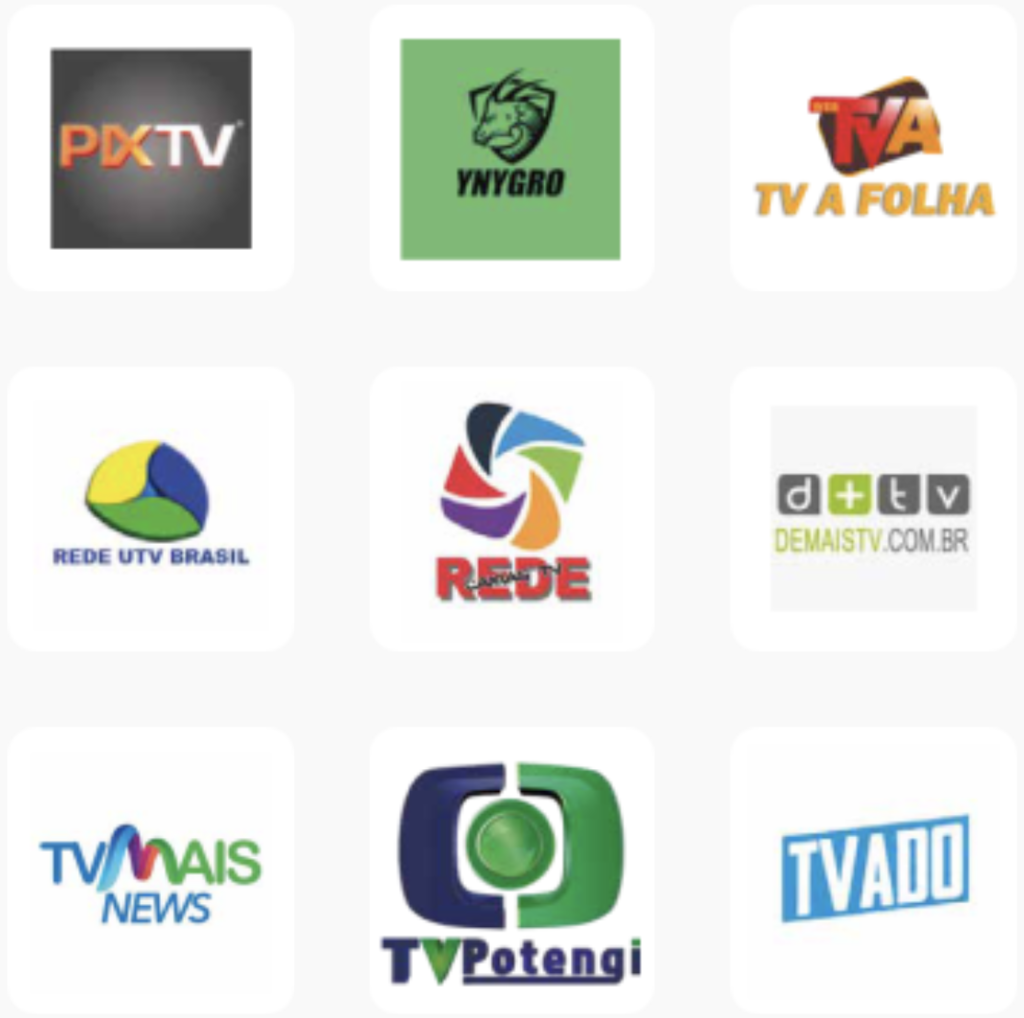Image resolution: width=1024 pixels, height=1018 pixels.
Task: Open the Rede Cartaz TV channel
Action: 511,508
